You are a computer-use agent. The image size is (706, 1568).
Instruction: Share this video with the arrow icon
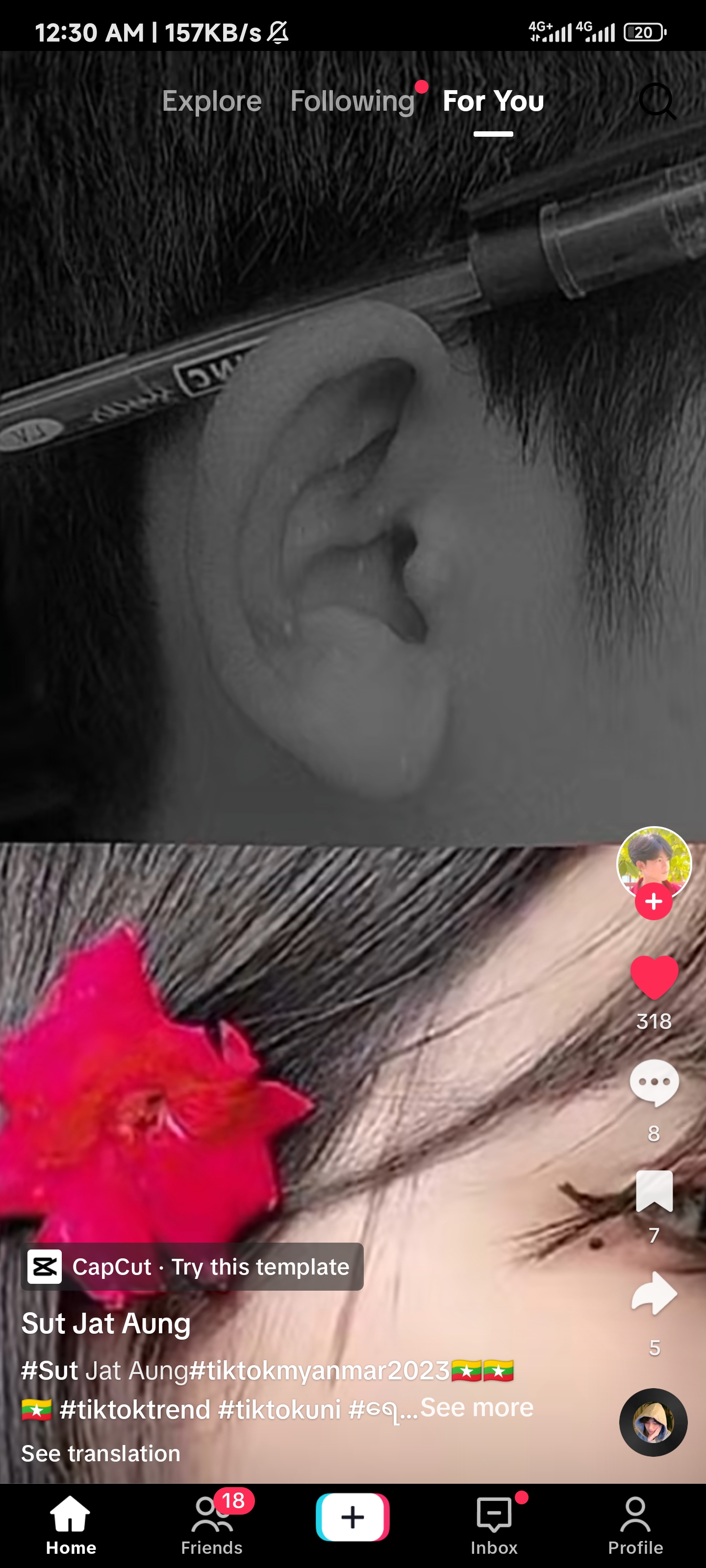click(654, 1293)
